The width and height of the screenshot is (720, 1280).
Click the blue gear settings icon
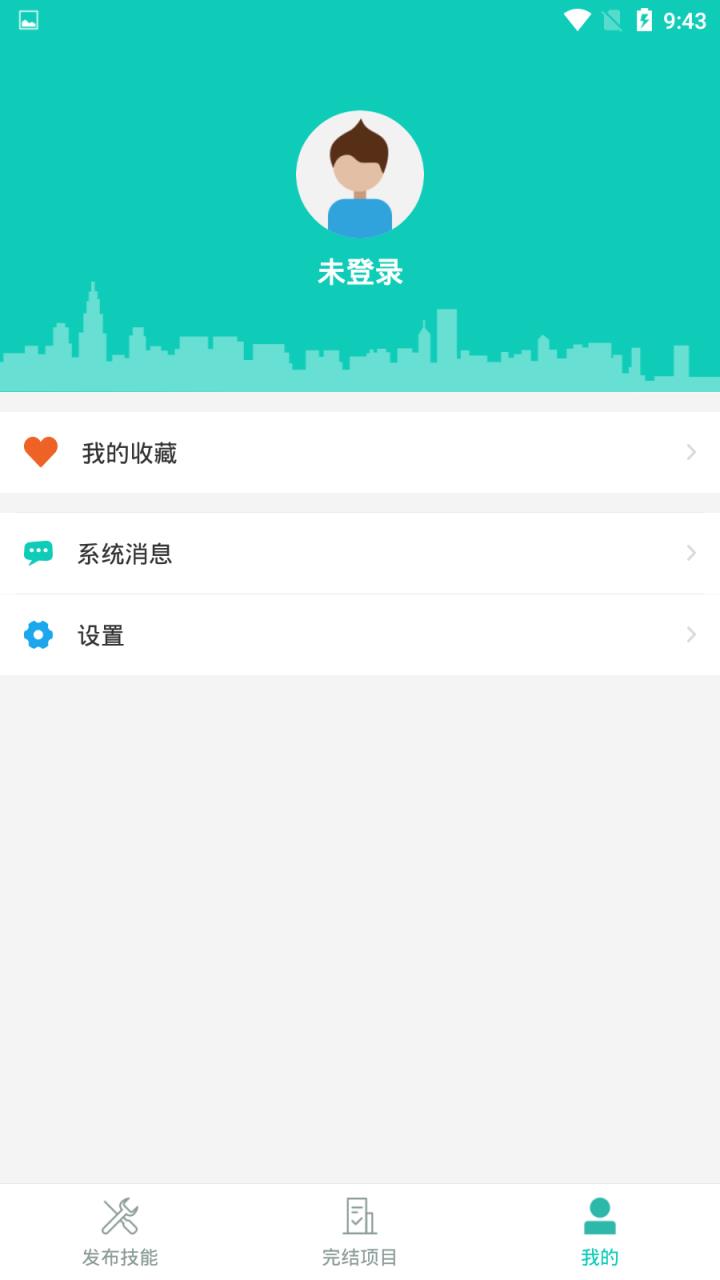point(40,635)
